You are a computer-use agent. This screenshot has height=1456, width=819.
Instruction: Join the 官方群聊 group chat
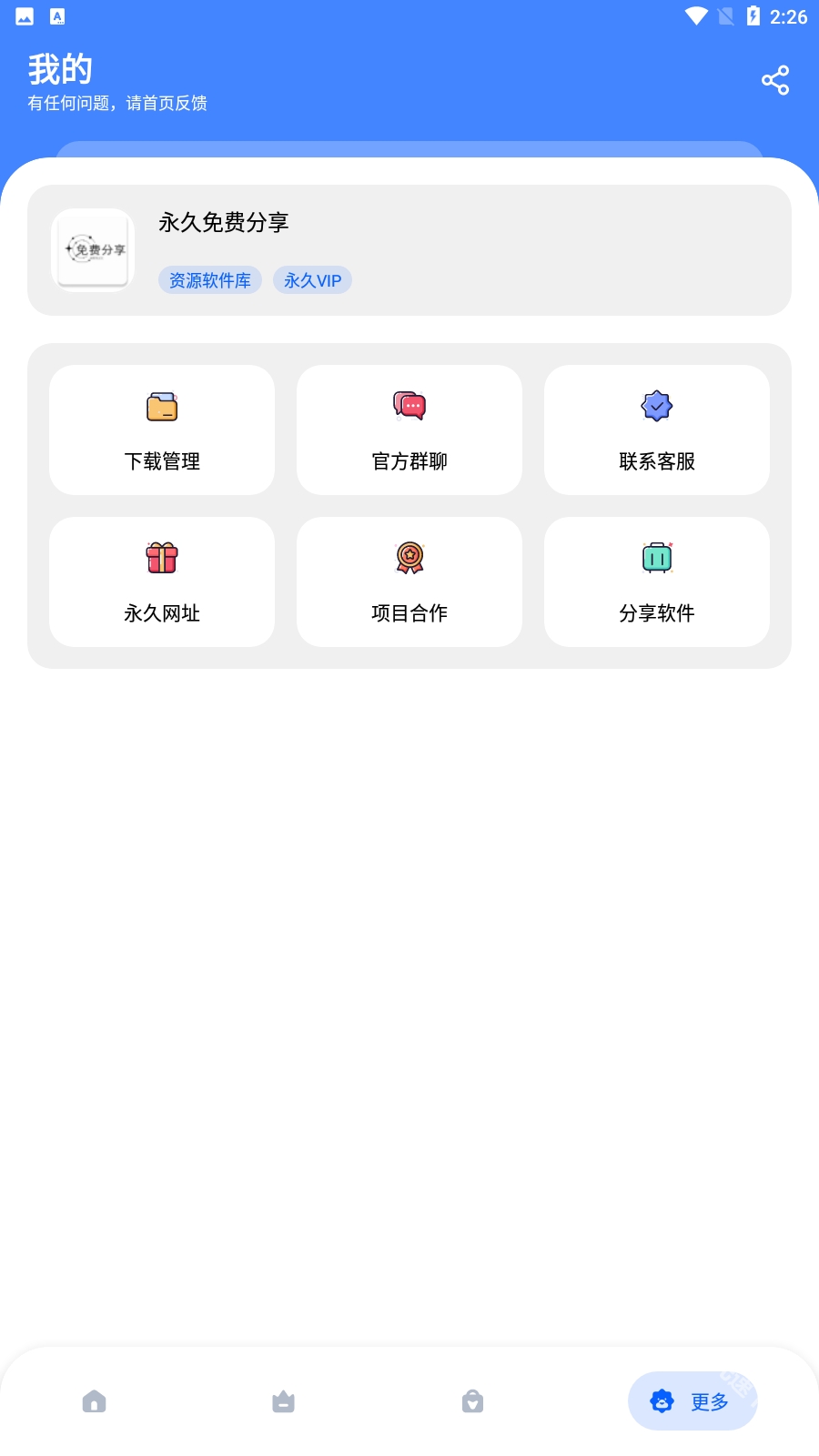(409, 430)
